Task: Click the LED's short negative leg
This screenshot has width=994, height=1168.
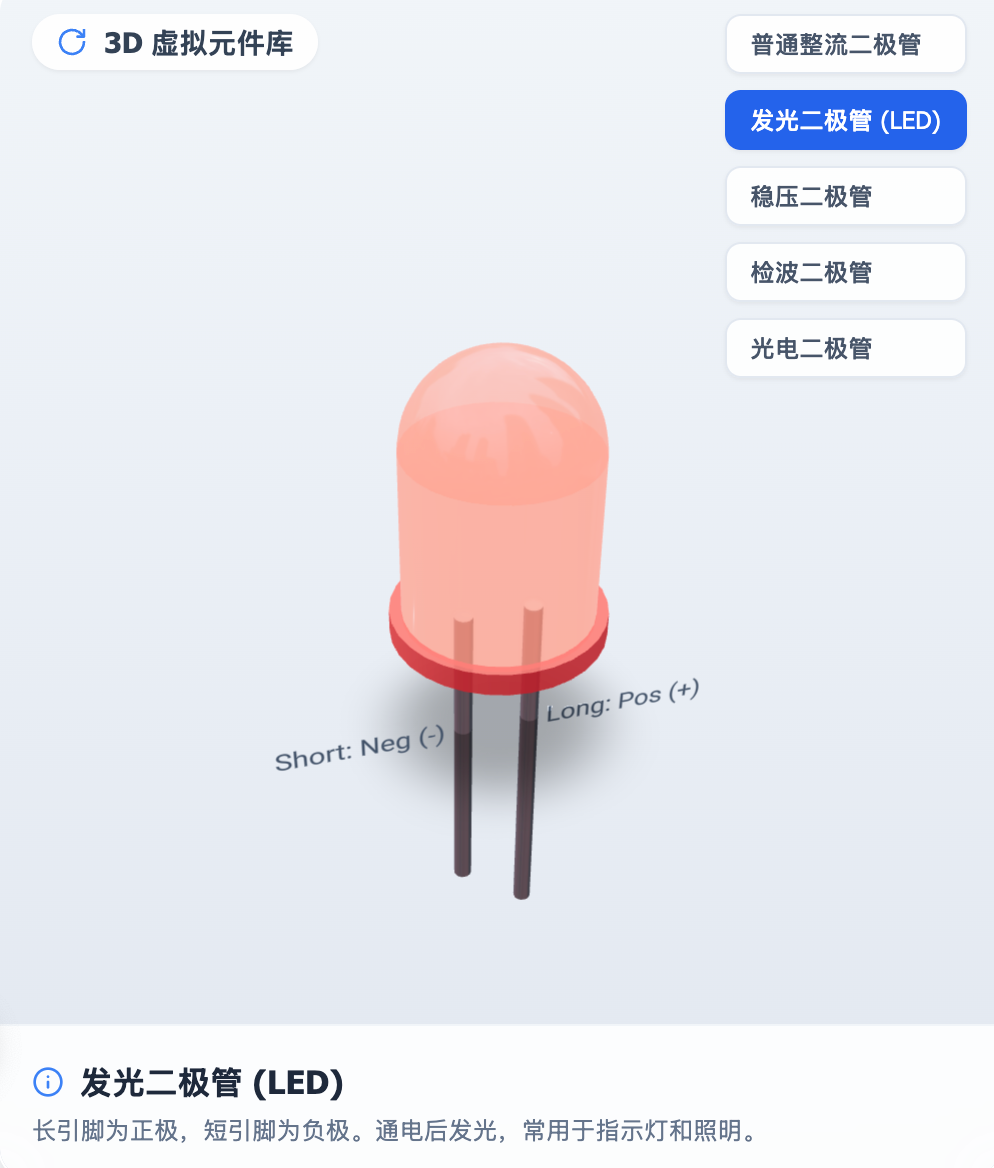Action: 463,800
